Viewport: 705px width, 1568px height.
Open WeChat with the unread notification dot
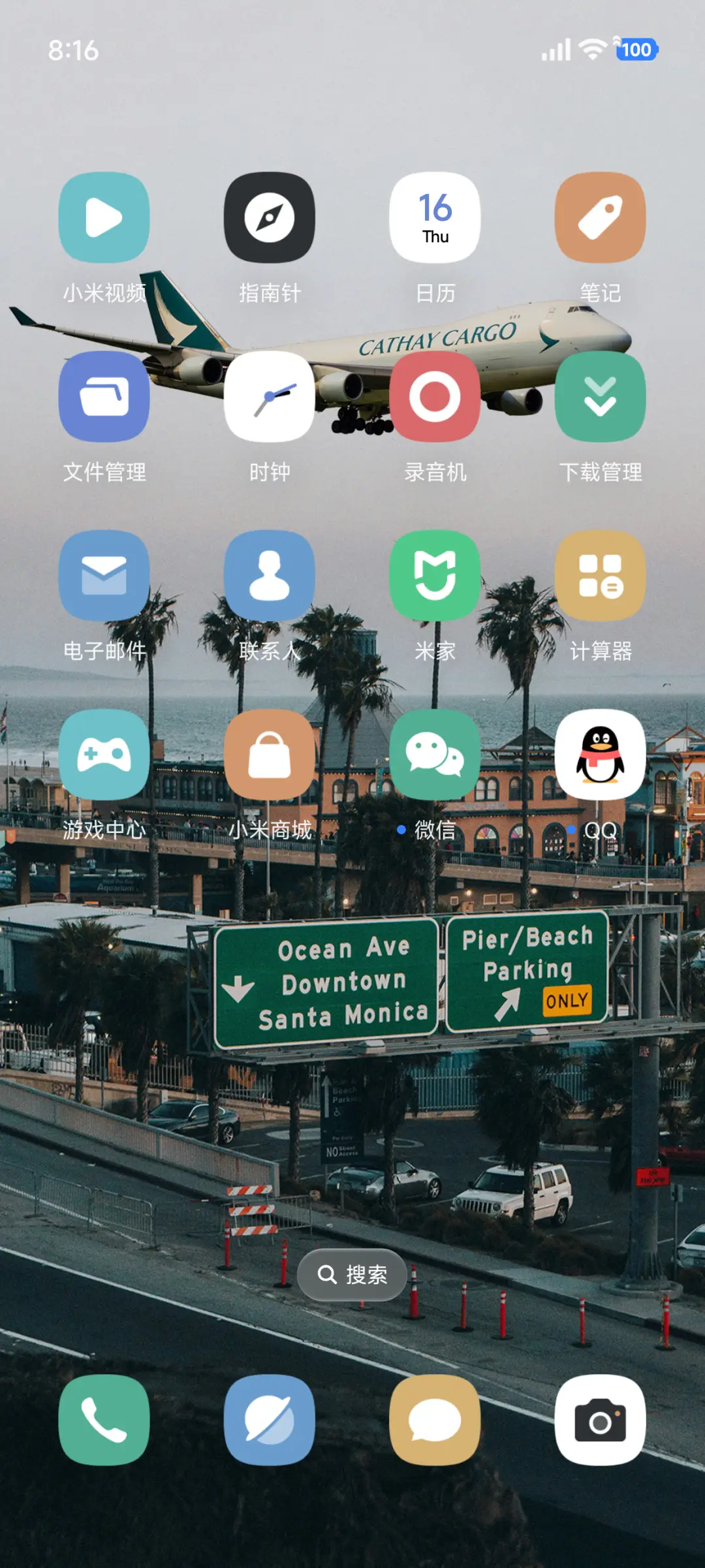pyautogui.click(x=435, y=756)
